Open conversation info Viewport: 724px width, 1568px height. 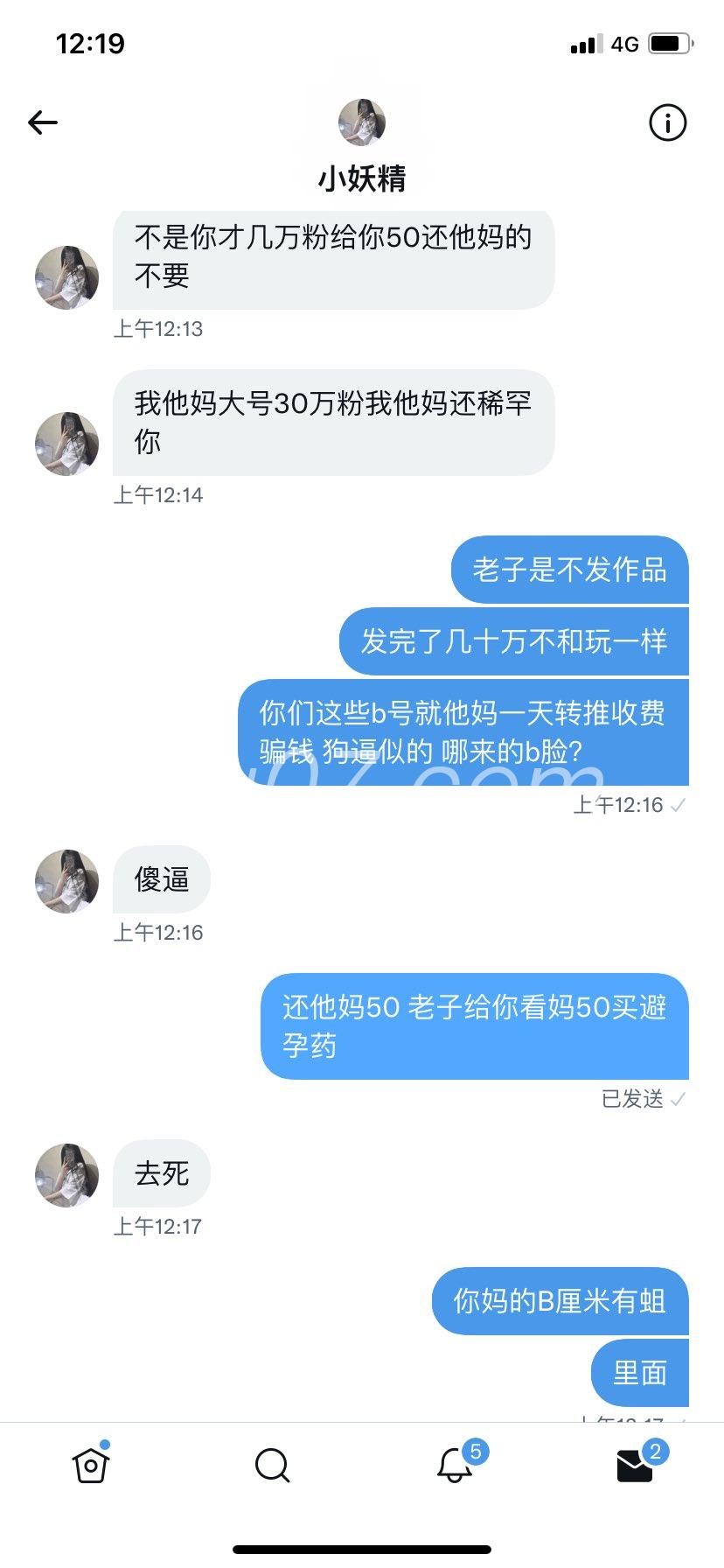tap(667, 122)
